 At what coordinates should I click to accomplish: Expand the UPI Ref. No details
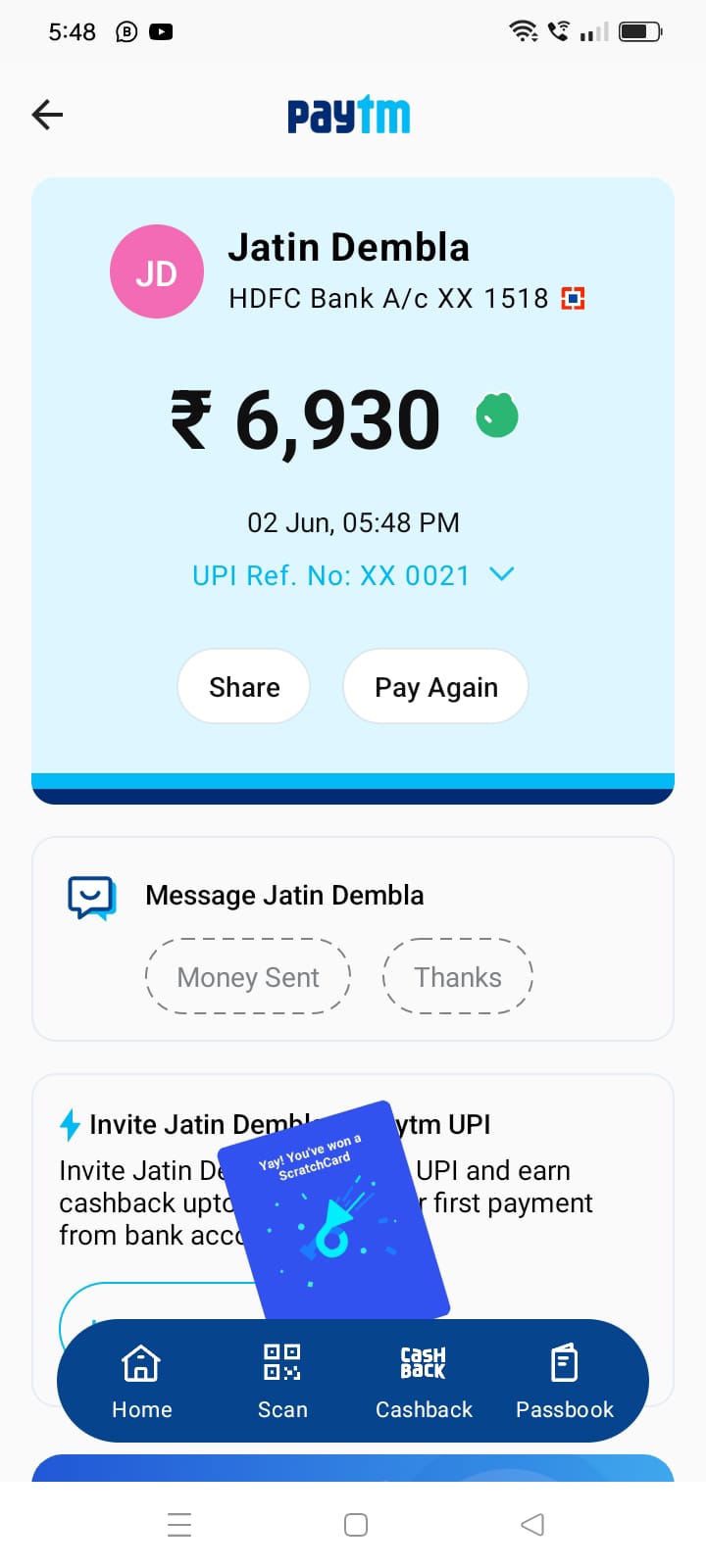point(501,574)
